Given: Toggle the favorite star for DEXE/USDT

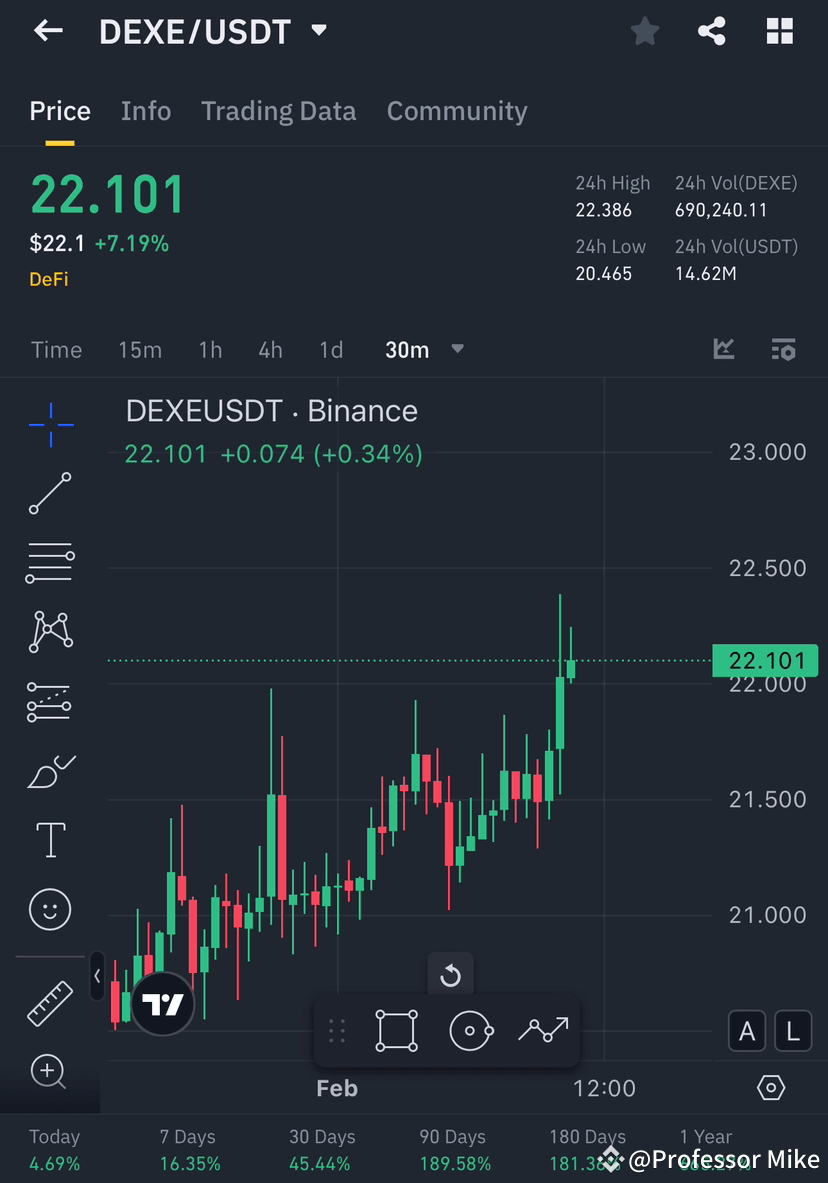Looking at the screenshot, I should click(645, 30).
